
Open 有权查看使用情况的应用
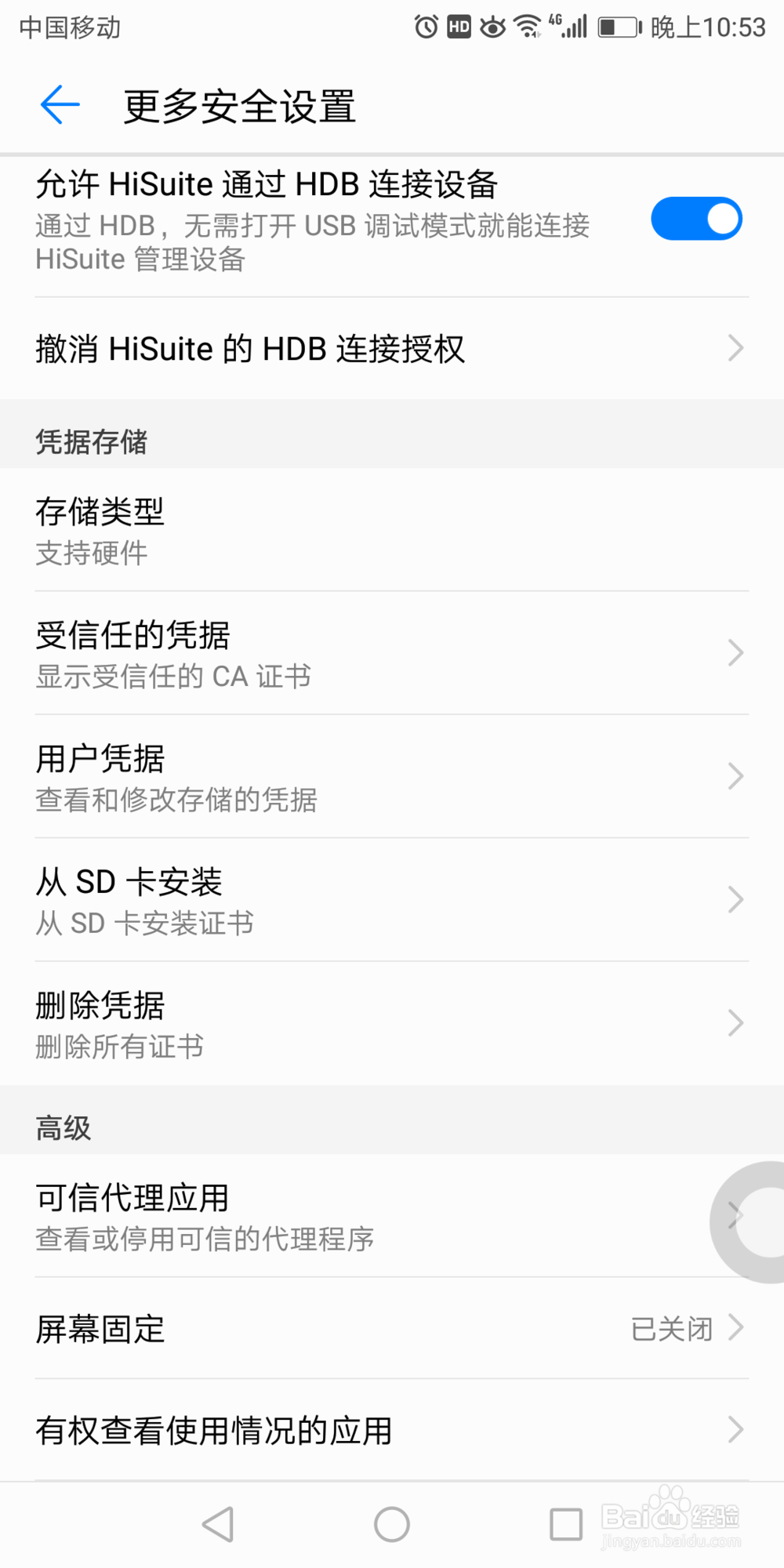pyautogui.click(x=392, y=1429)
